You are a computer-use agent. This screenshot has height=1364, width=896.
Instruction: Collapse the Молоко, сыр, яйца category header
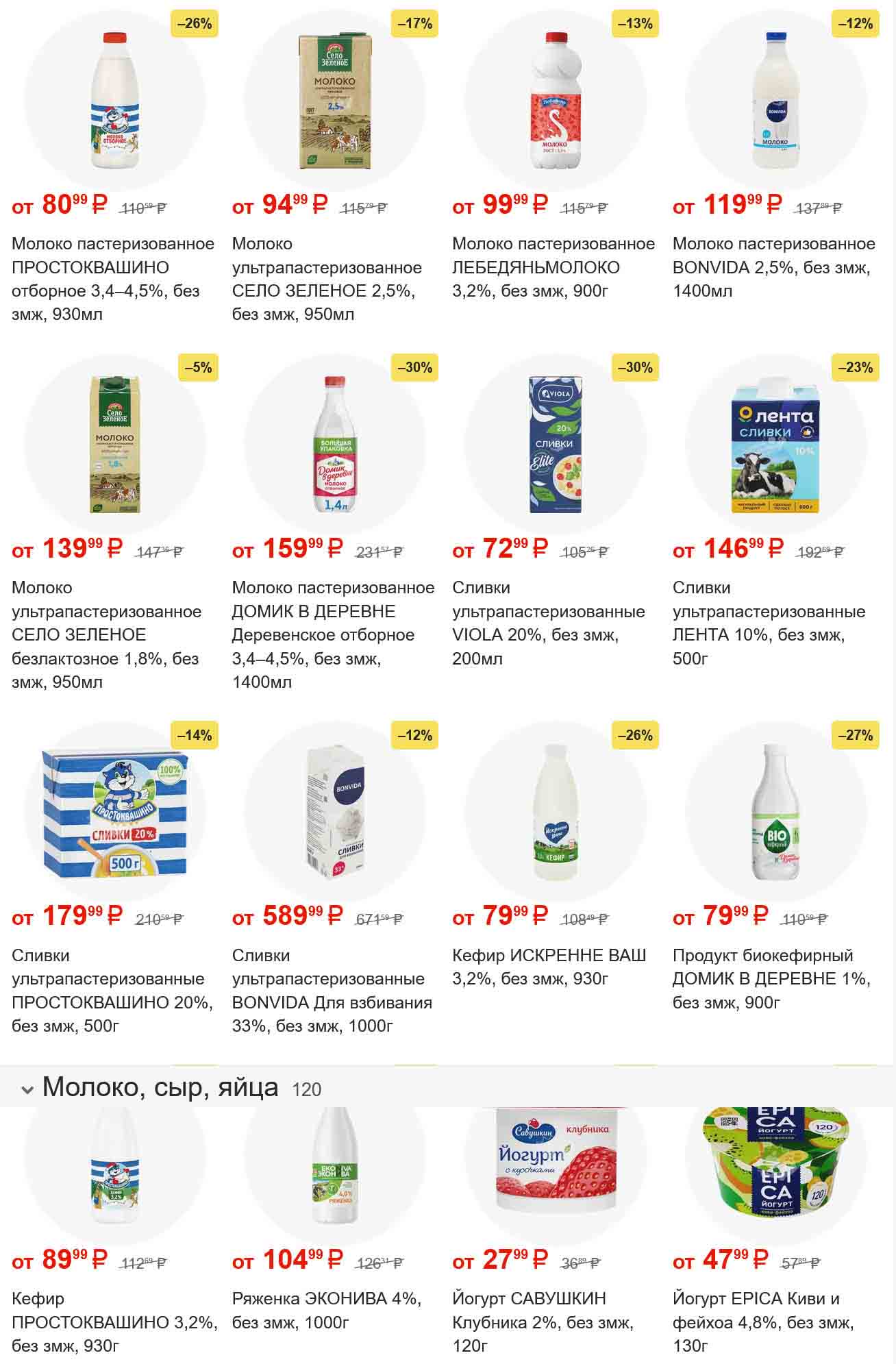27,1089
